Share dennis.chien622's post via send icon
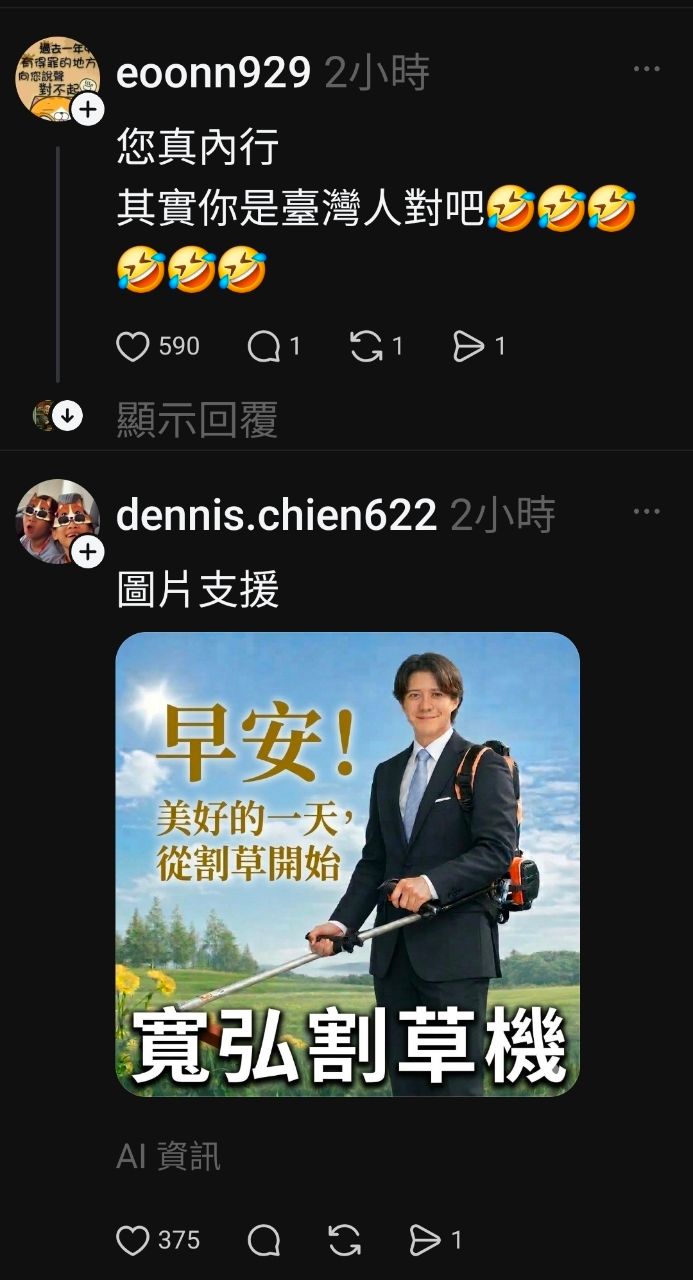This screenshot has height=1280, width=693. click(425, 1240)
